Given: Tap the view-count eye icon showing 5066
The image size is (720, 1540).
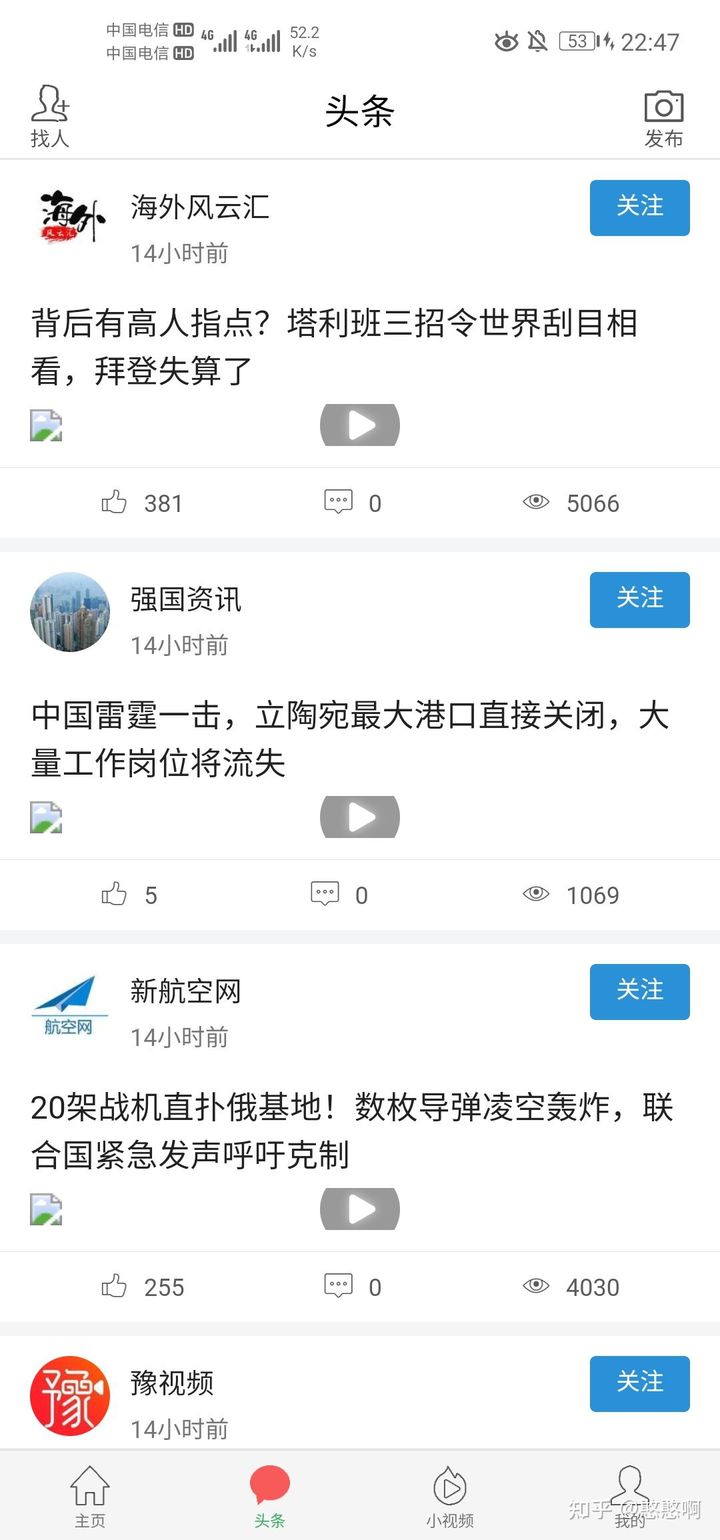Looking at the screenshot, I should click(x=536, y=502).
